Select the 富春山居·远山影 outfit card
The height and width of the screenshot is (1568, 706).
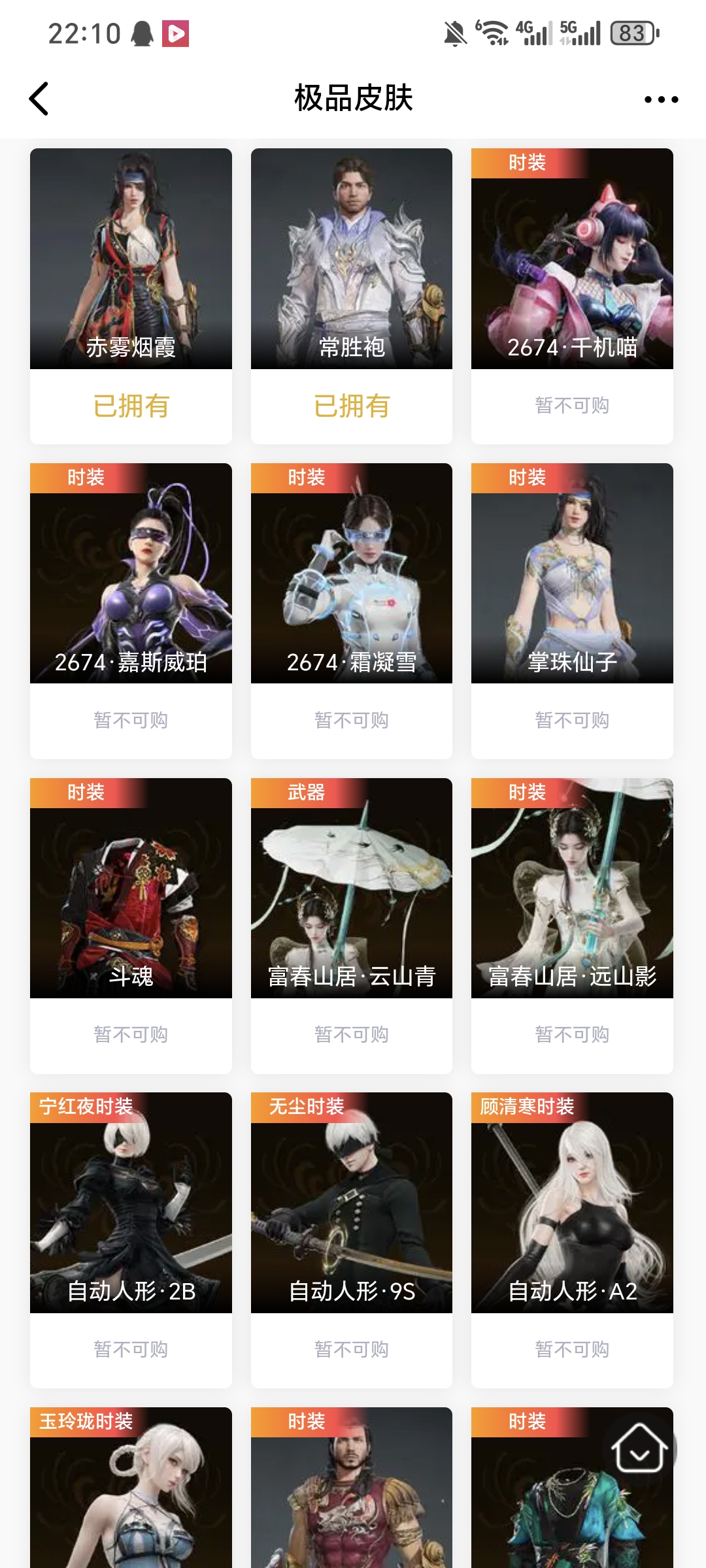pos(572,889)
